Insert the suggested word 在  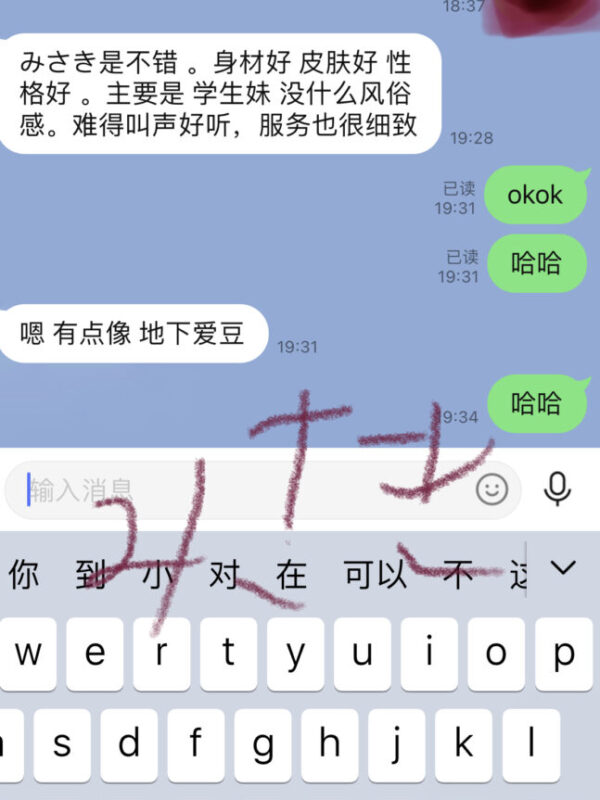click(291, 574)
